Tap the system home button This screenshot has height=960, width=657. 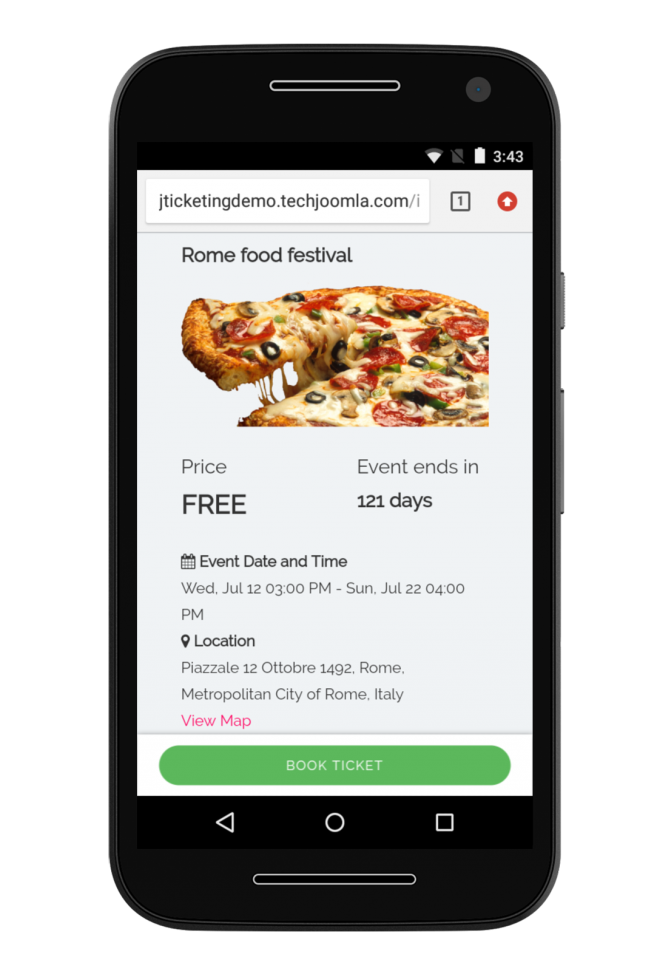(x=335, y=822)
